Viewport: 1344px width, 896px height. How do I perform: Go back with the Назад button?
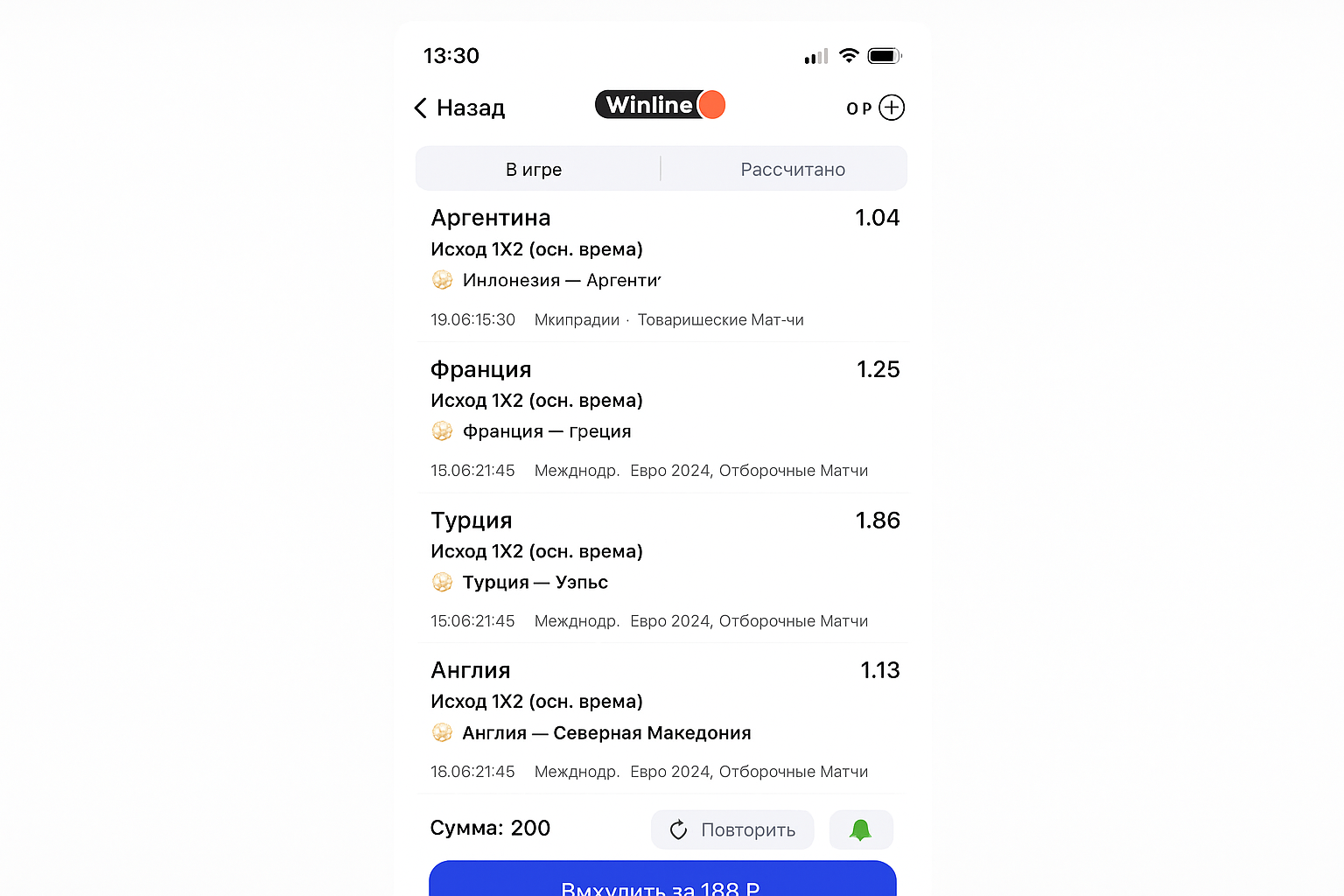pos(460,108)
